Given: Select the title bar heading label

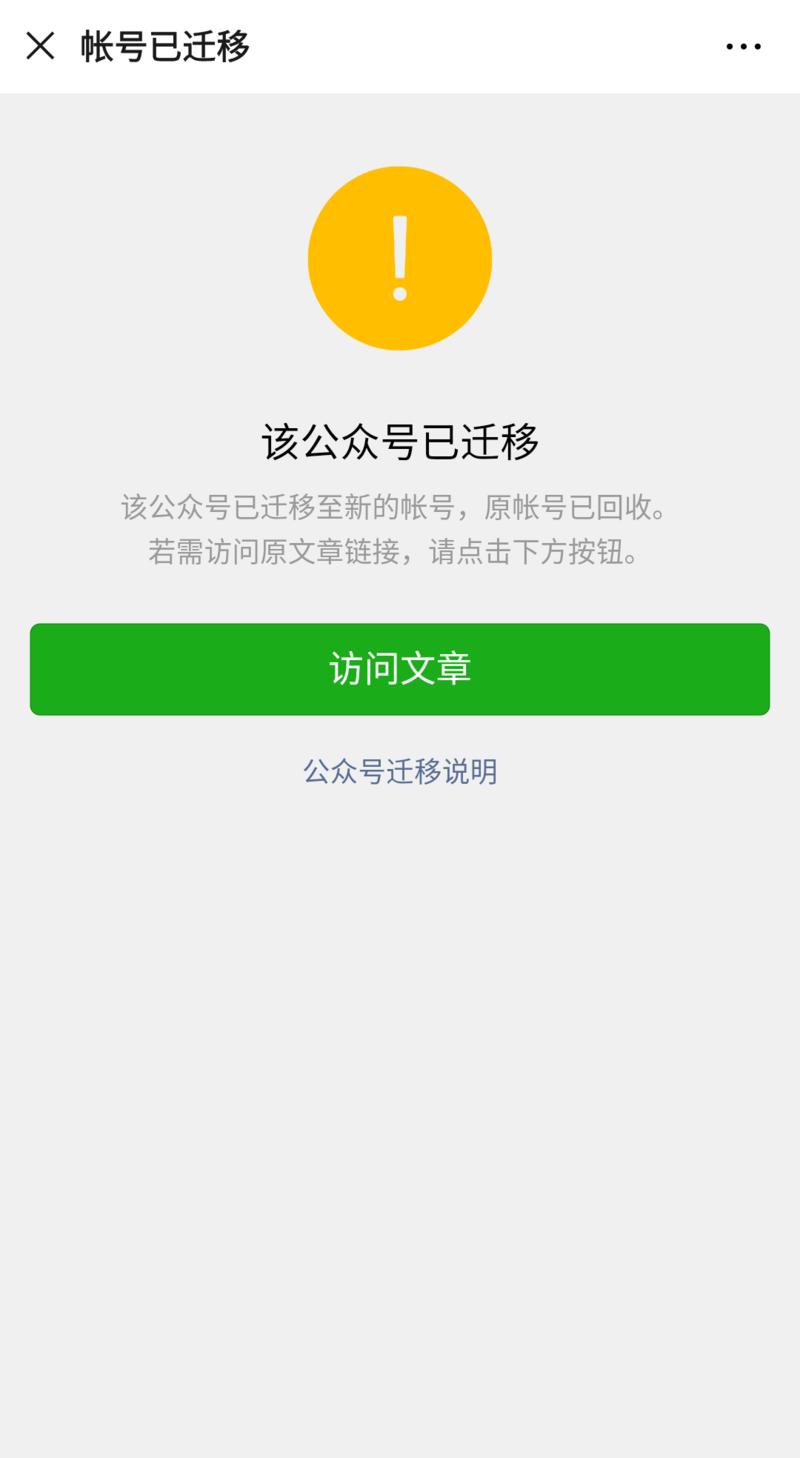Looking at the screenshot, I should (x=162, y=44).
